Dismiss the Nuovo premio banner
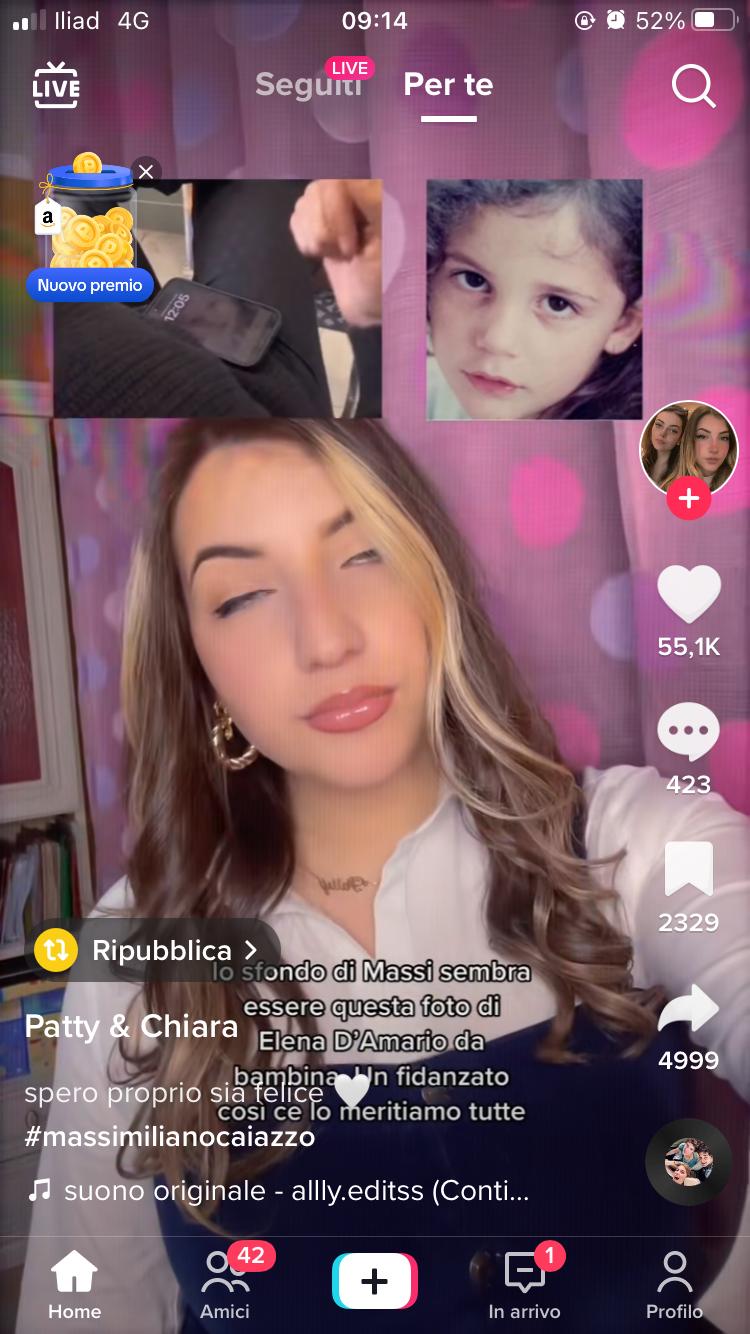The height and width of the screenshot is (1334, 750). point(146,172)
